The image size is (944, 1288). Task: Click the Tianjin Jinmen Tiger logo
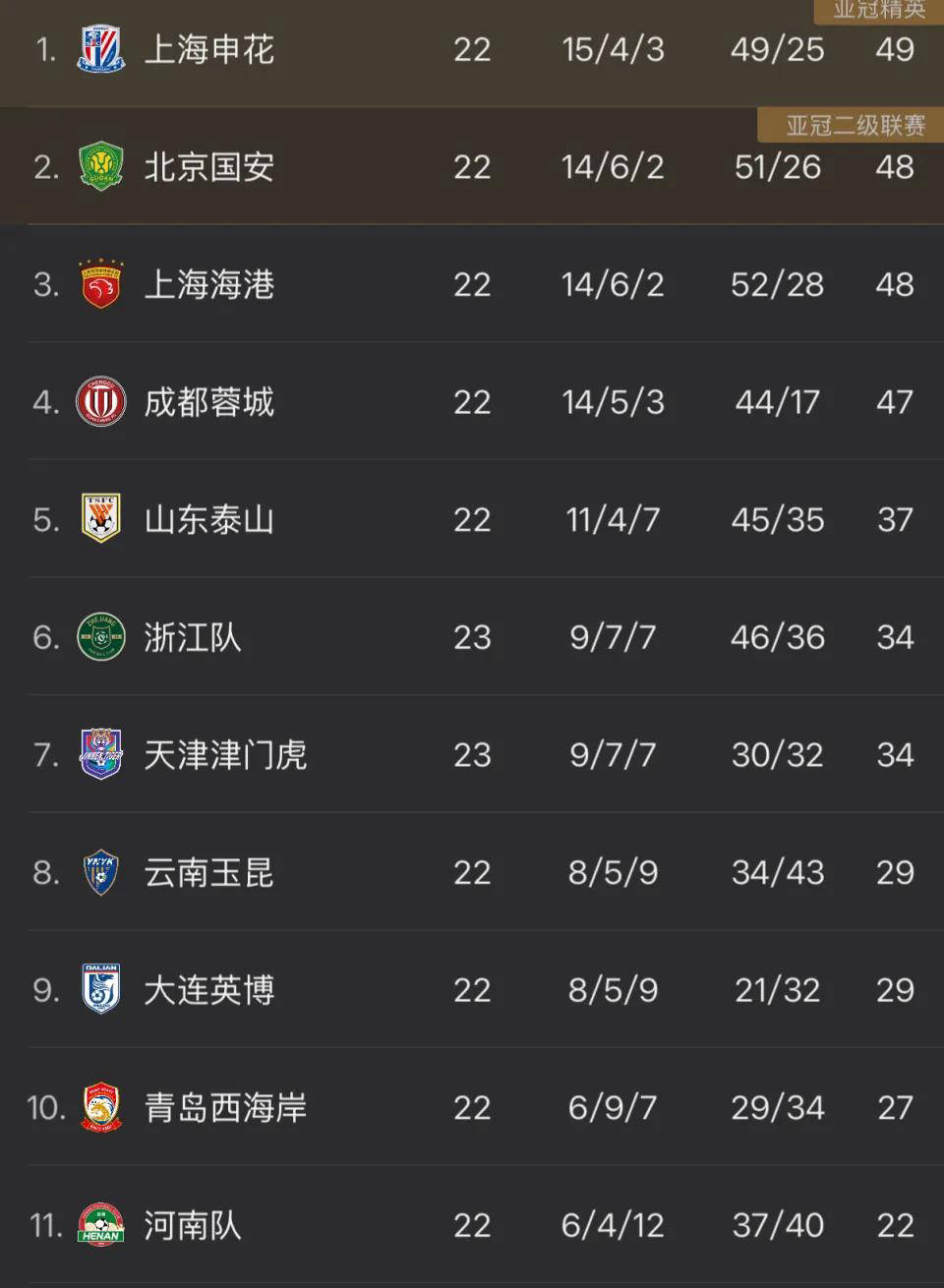(x=100, y=755)
